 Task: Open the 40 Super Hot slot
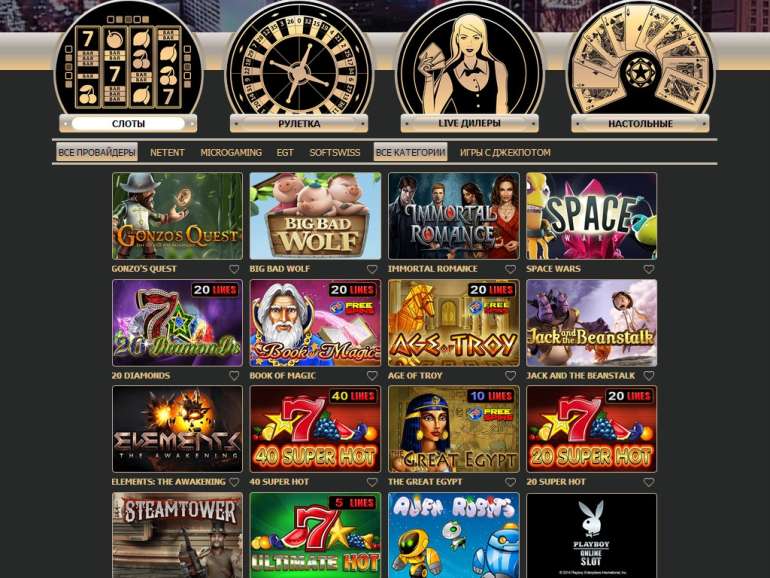pyautogui.click(x=315, y=428)
